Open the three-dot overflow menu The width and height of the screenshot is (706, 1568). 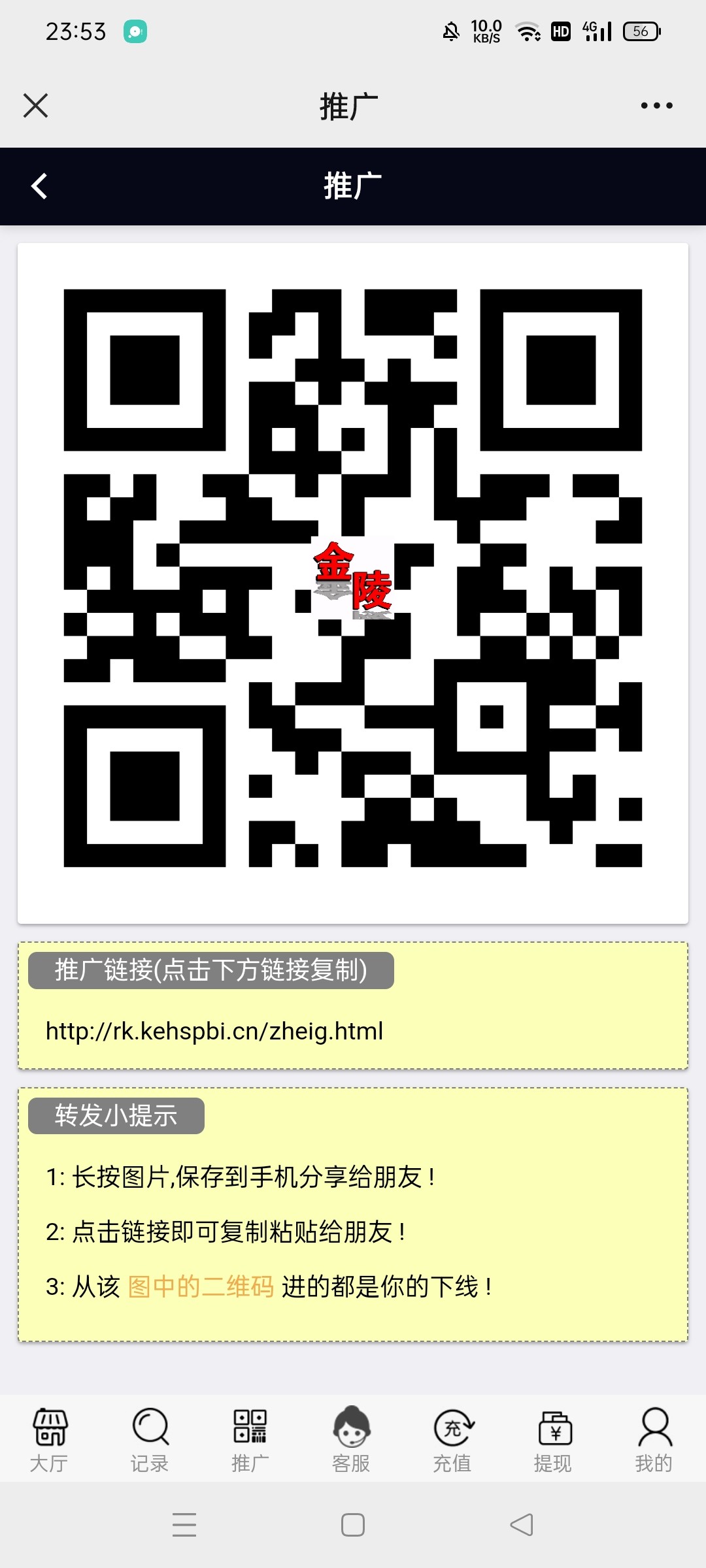pyautogui.click(x=656, y=105)
